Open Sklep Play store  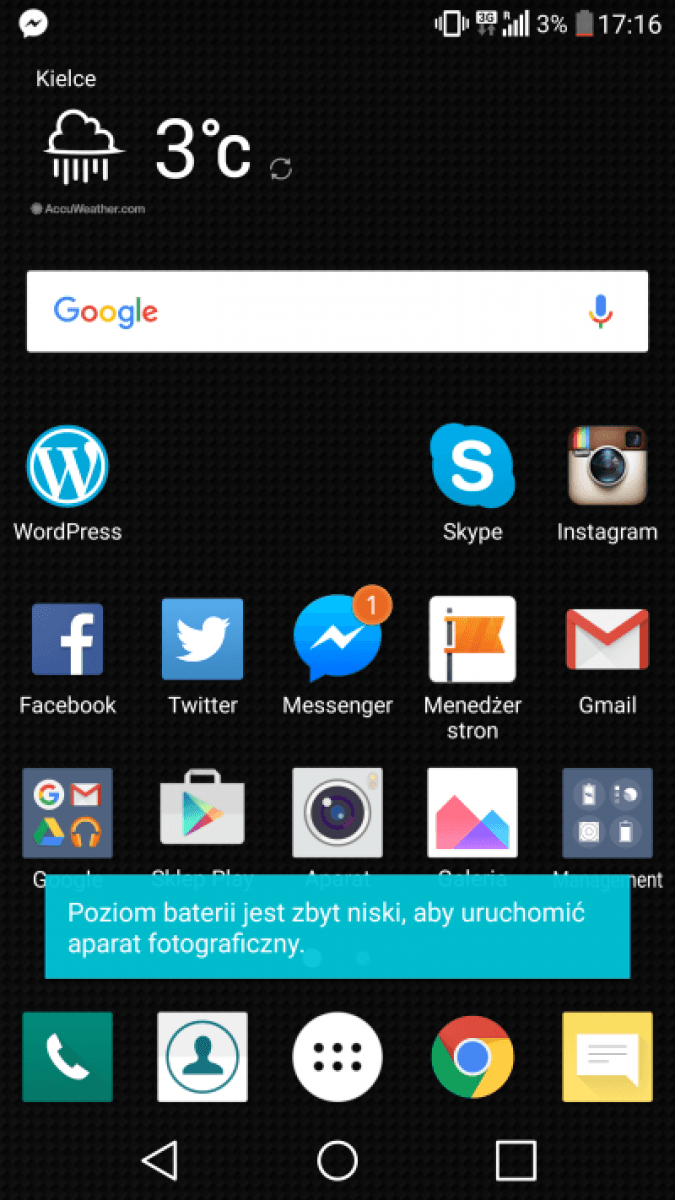202,812
